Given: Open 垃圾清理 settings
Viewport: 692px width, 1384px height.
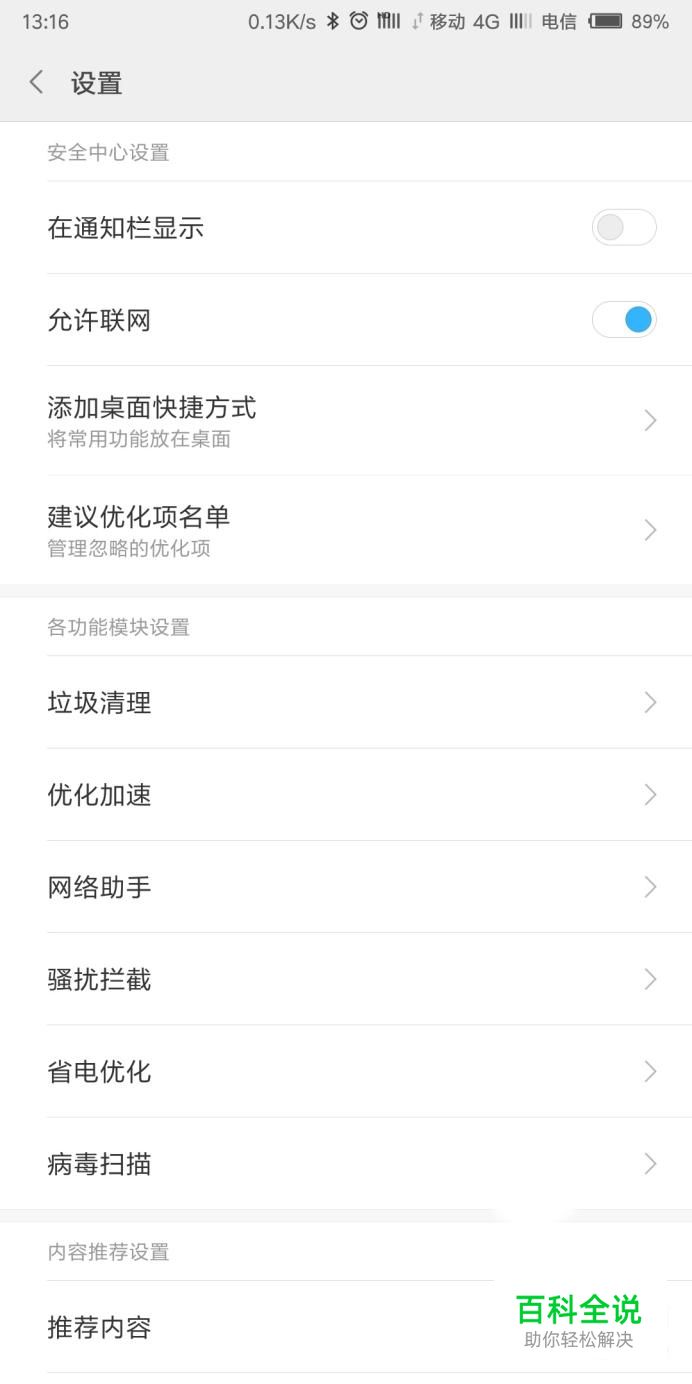Looking at the screenshot, I should pos(346,702).
